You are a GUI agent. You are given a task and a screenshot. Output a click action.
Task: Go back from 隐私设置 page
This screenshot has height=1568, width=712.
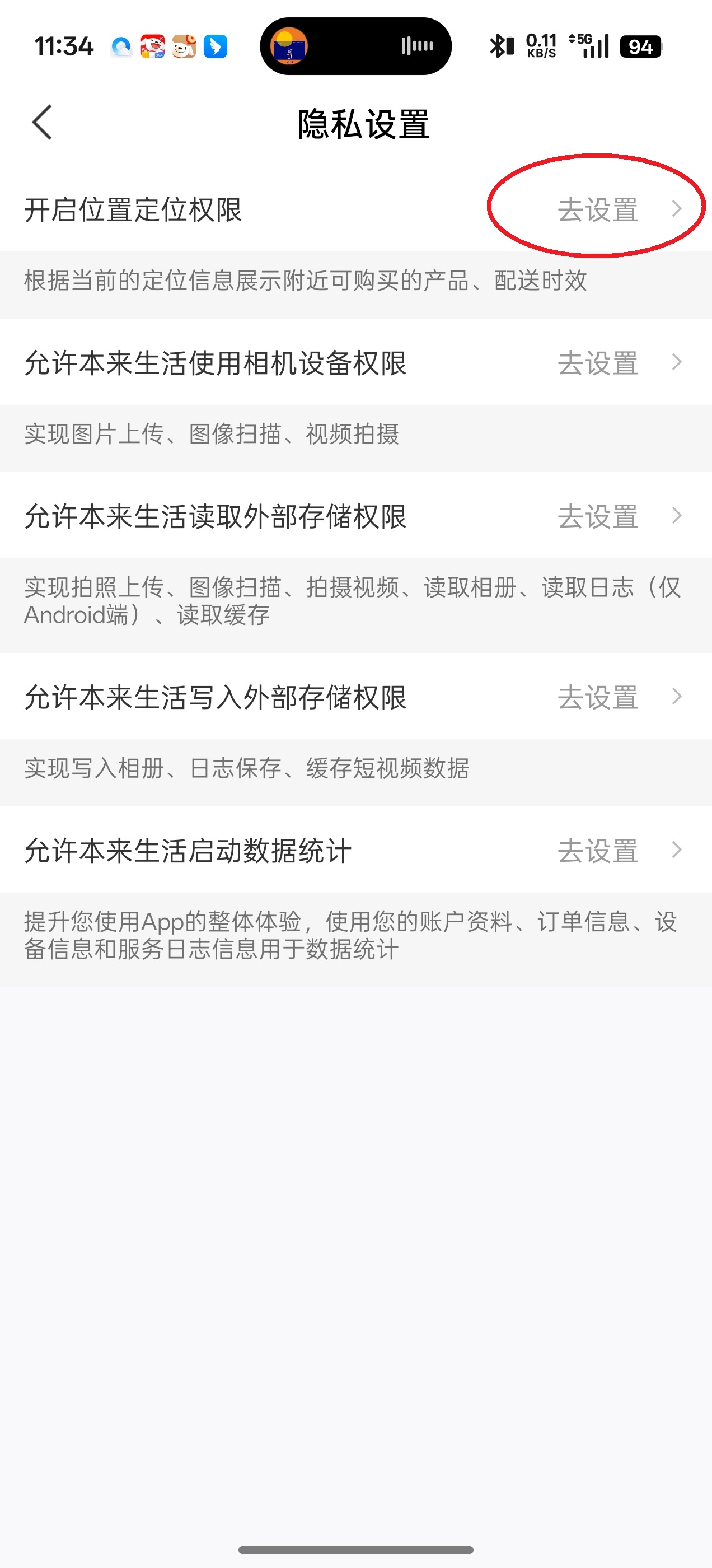pyautogui.click(x=43, y=122)
